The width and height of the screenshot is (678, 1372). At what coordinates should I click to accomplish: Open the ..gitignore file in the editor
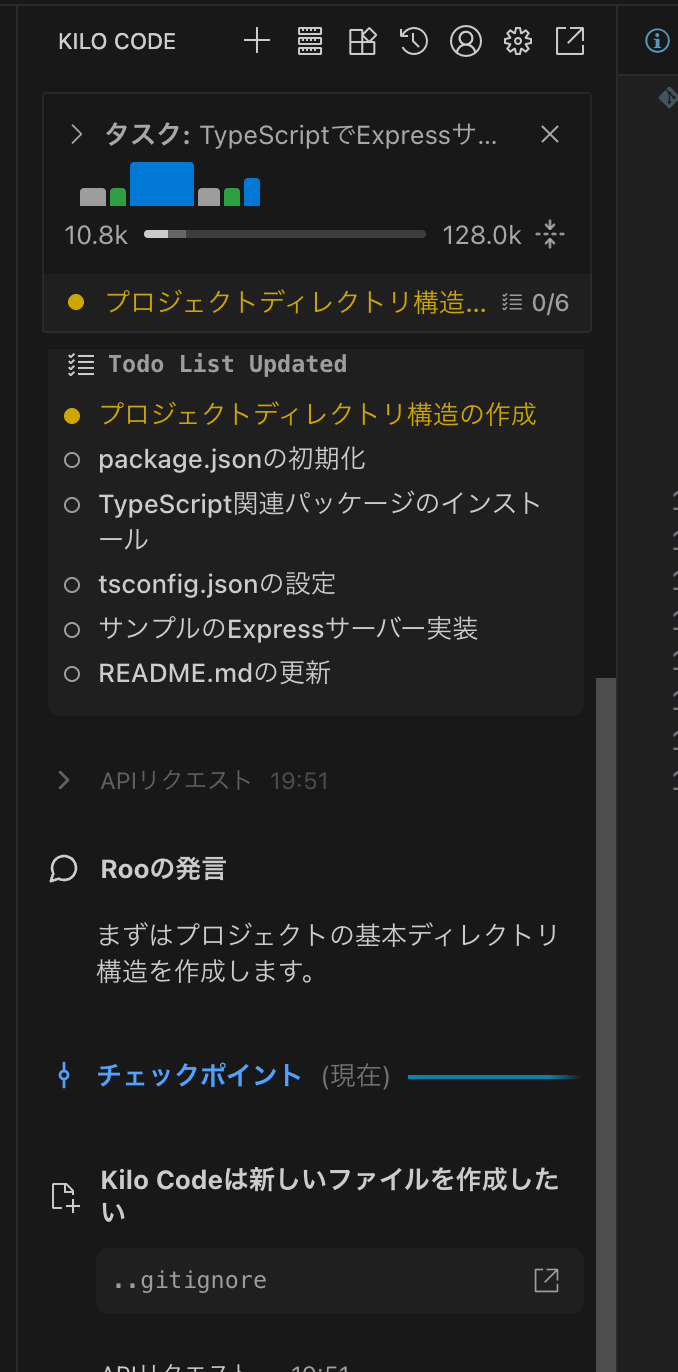pos(546,1281)
